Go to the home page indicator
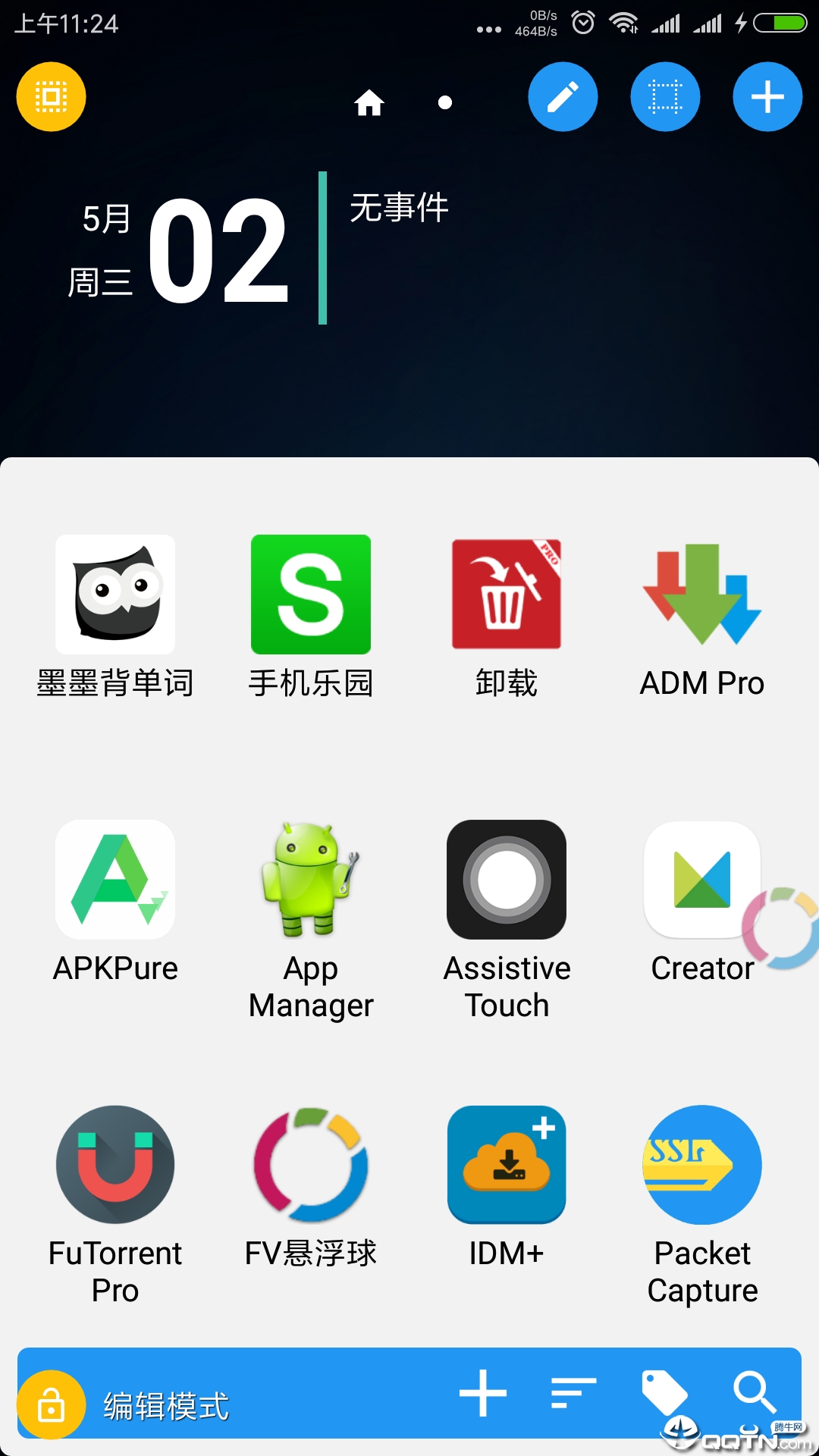 (x=369, y=102)
